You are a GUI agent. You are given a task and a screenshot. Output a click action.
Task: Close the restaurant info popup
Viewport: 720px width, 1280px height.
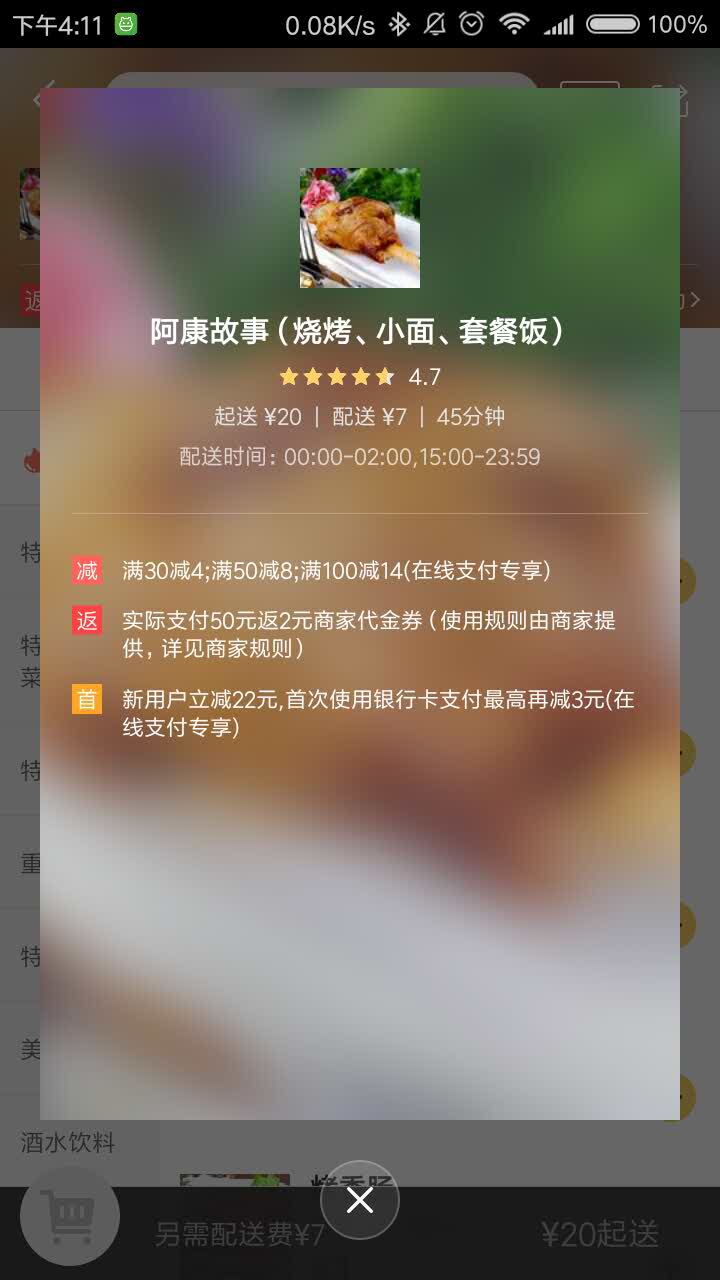[360, 1200]
